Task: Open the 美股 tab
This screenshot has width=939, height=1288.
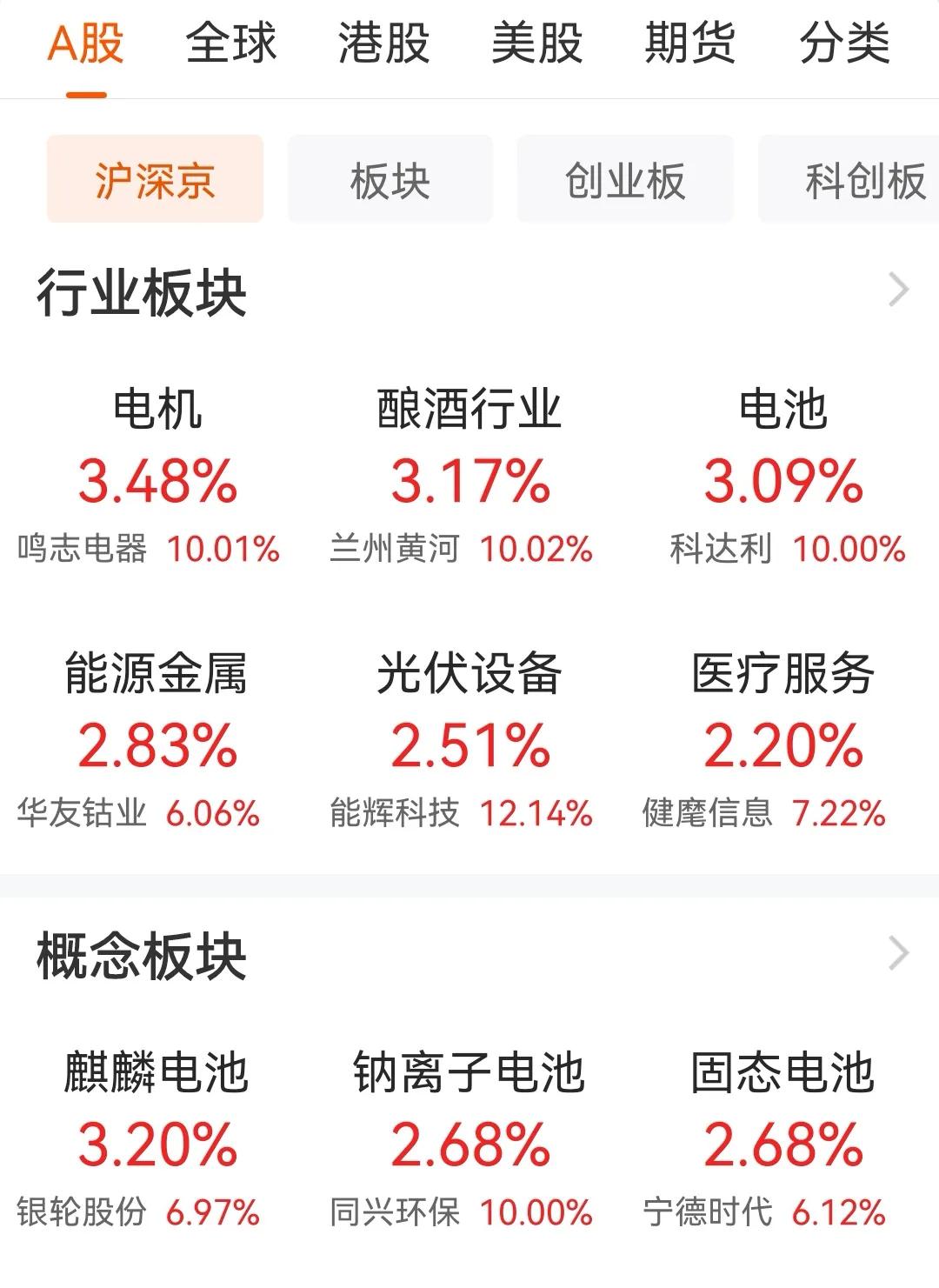Action: click(536, 48)
